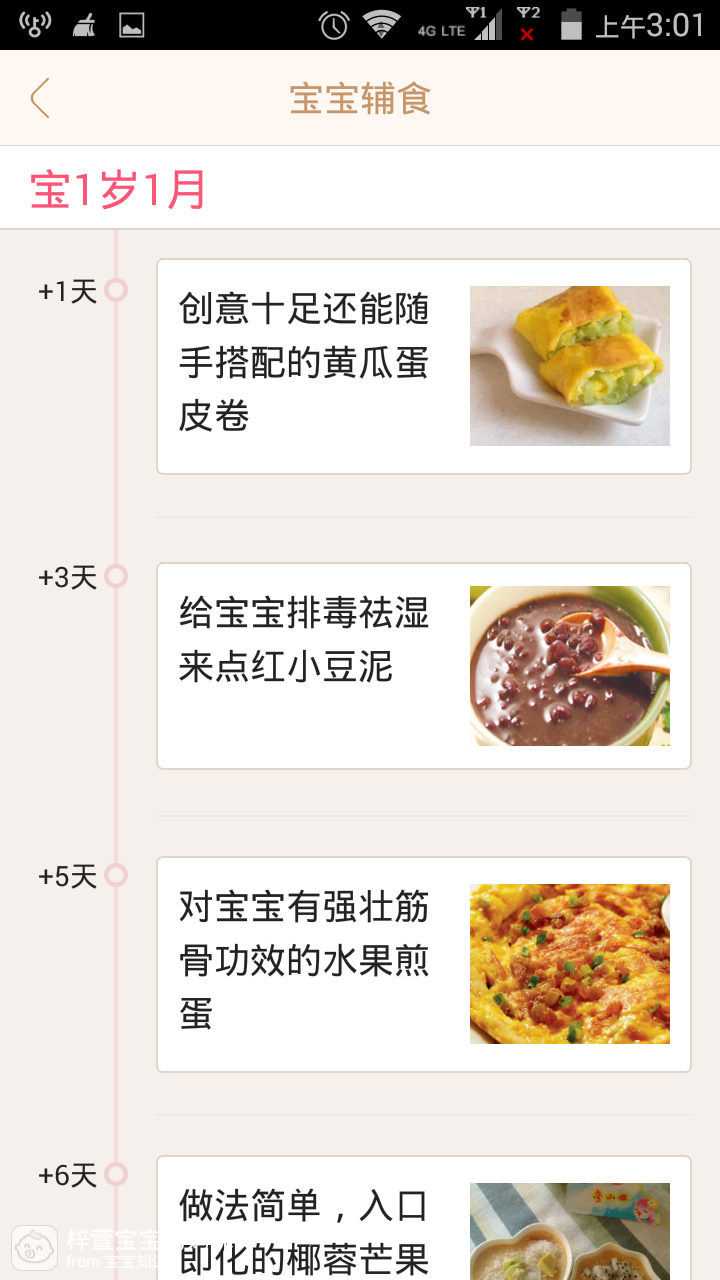Viewport: 720px width, 1280px height.
Task: Select the 椰蓉芒果 recipe card
Action: point(423,1220)
